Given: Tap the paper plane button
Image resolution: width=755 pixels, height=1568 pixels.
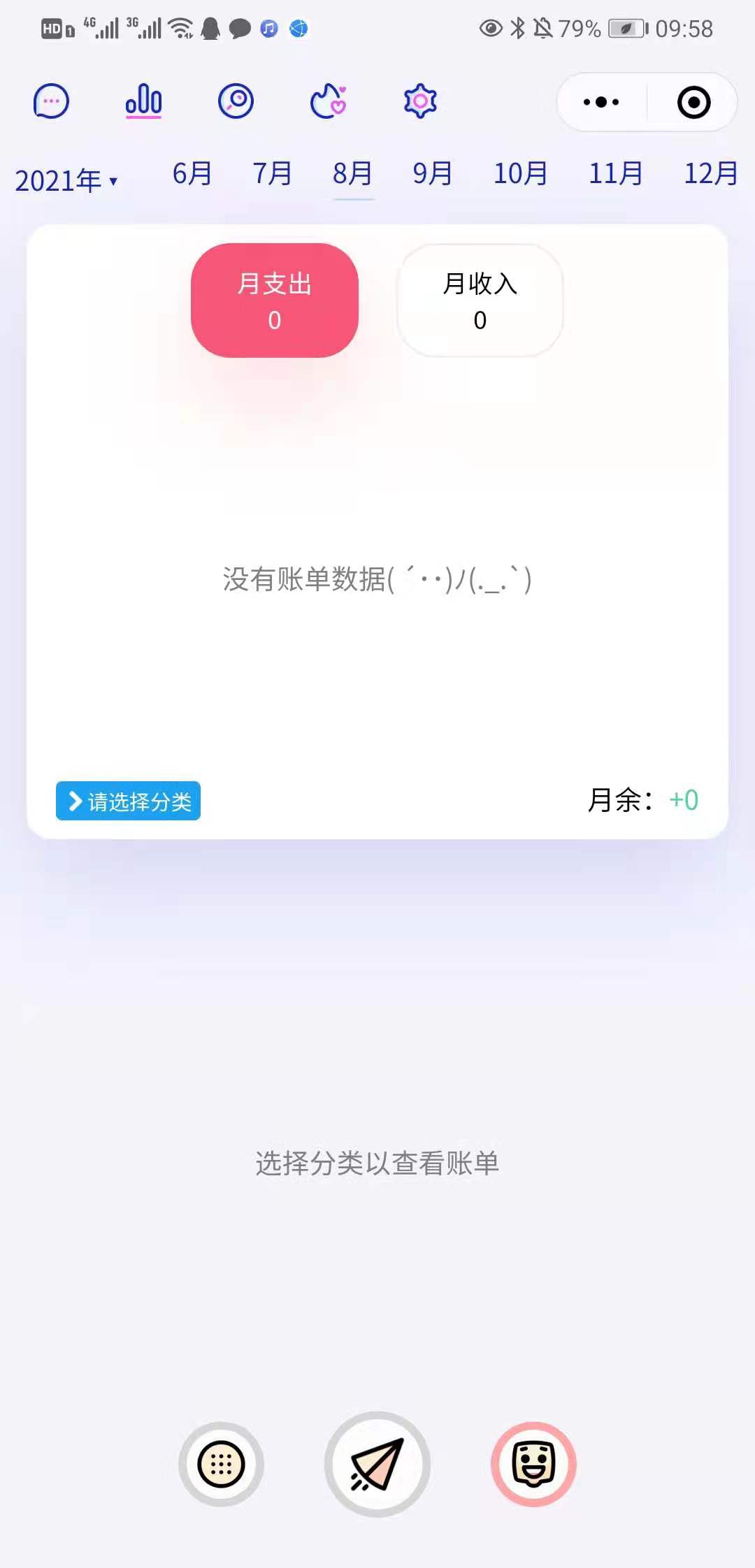Looking at the screenshot, I should click(377, 1464).
